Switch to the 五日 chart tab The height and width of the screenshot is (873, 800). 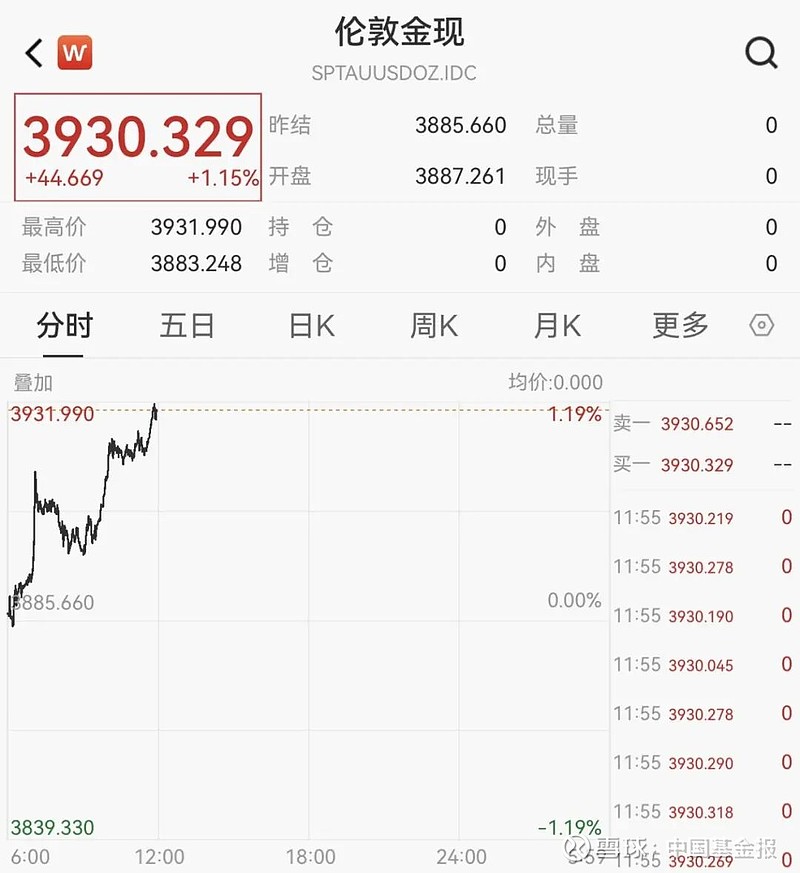click(x=187, y=325)
